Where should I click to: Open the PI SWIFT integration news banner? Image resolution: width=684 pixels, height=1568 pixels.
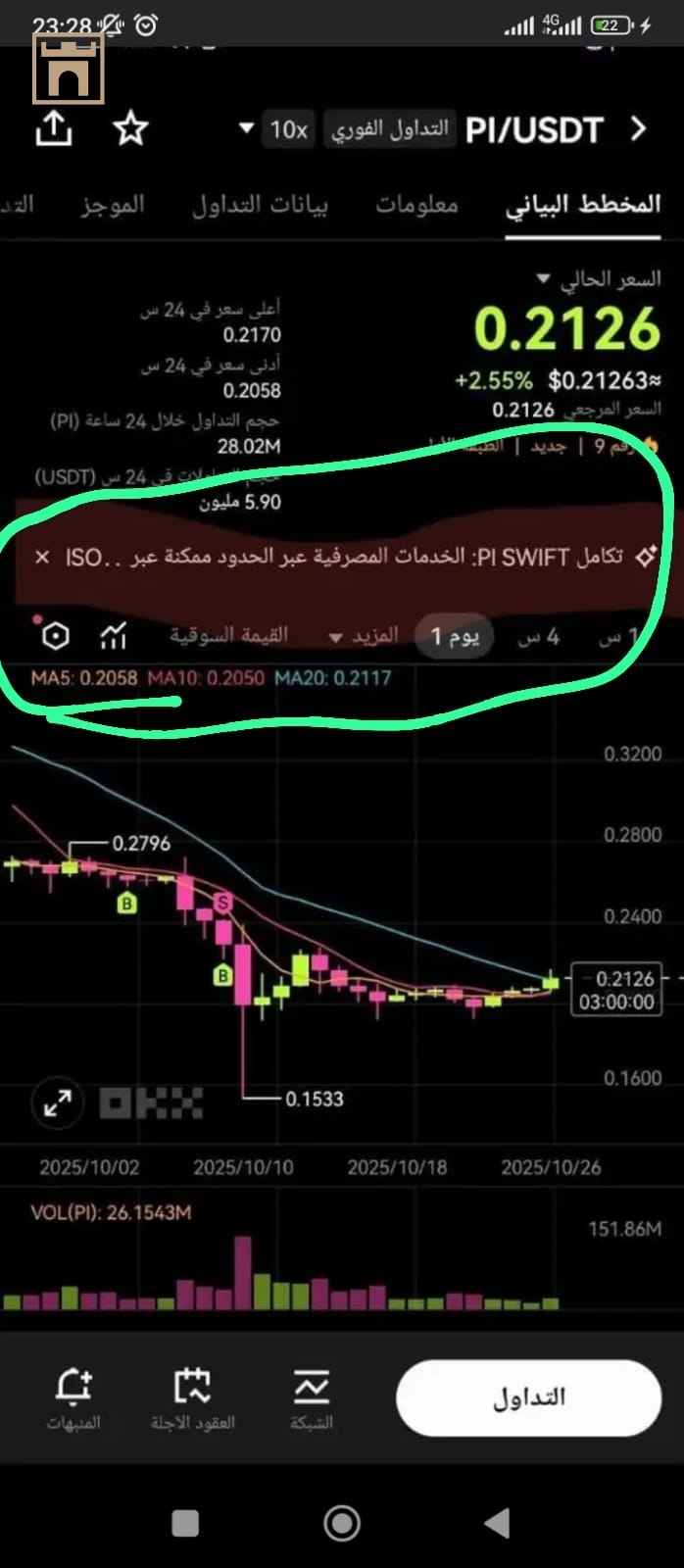(x=343, y=557)
